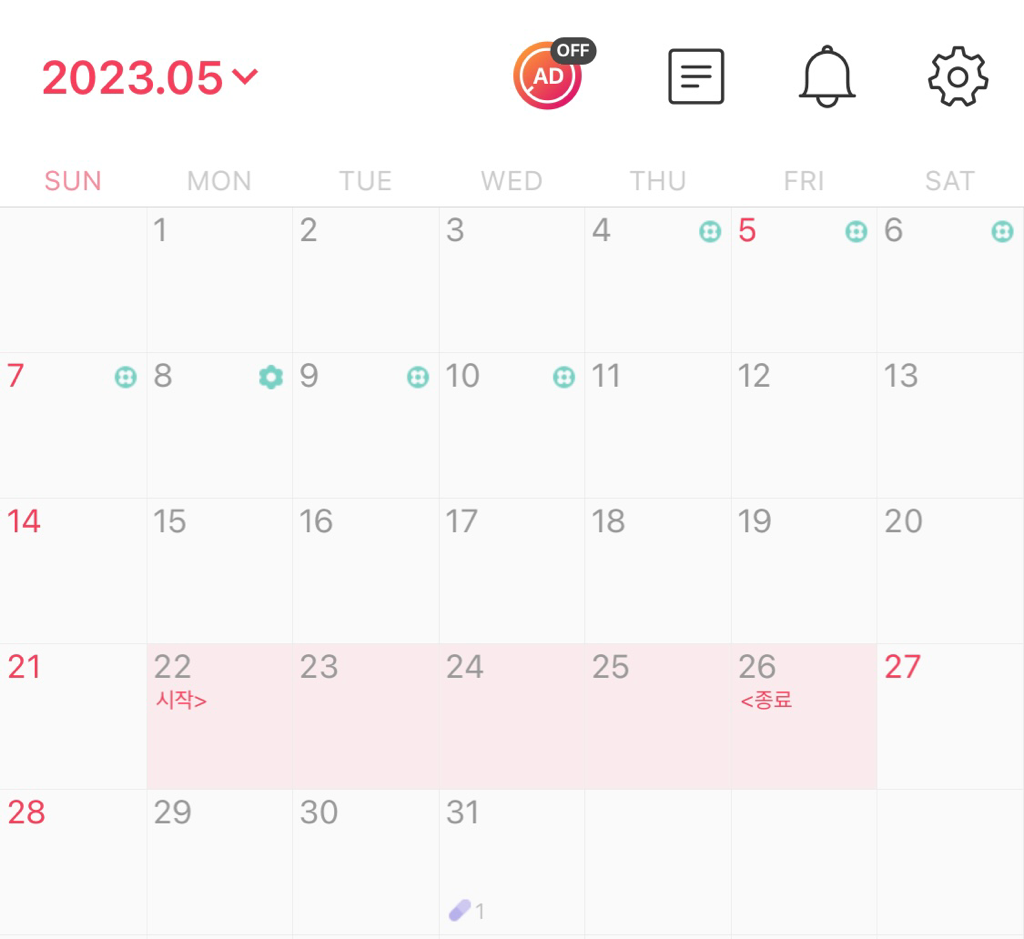
Task: Select May 8 with the flower marker
Action: (219, 425)
